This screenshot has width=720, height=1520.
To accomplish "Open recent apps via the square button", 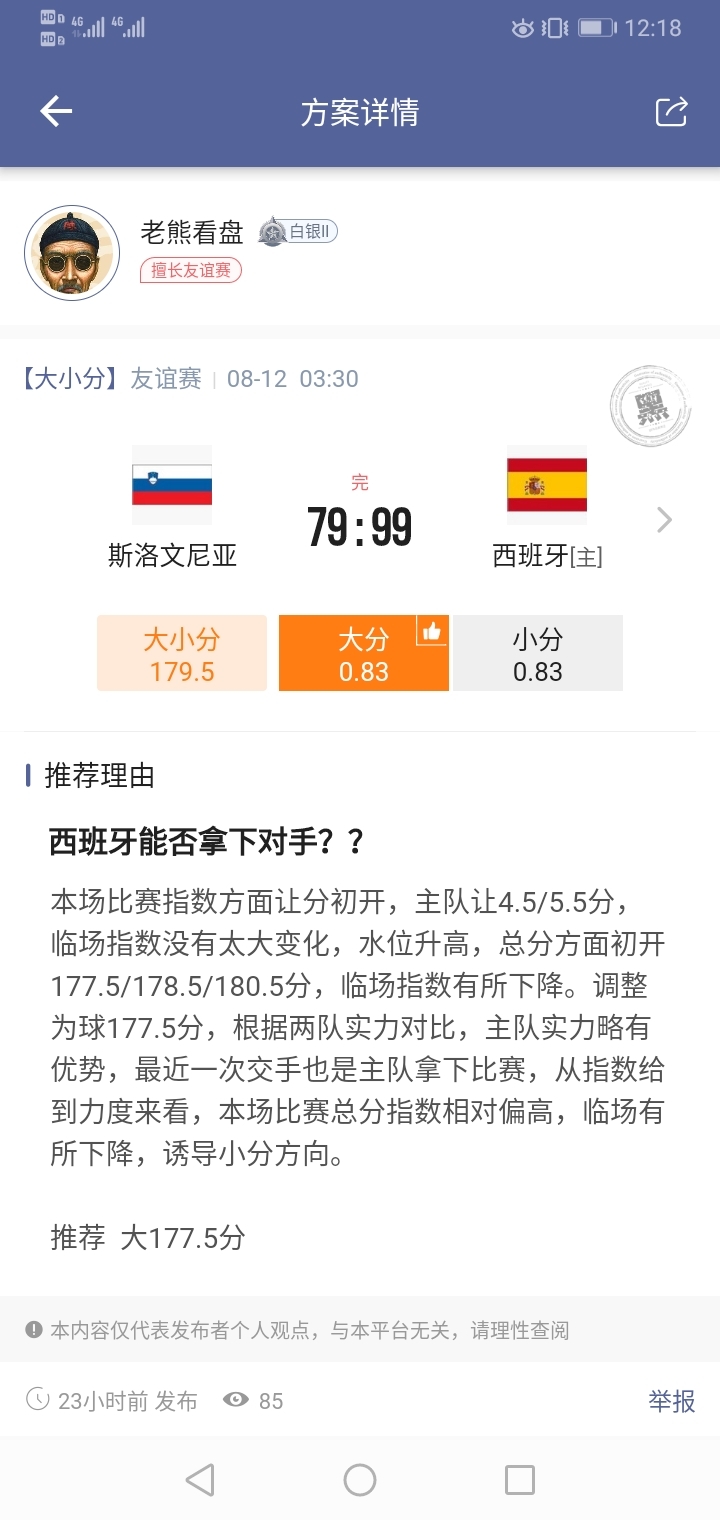I will [519, 1479].
